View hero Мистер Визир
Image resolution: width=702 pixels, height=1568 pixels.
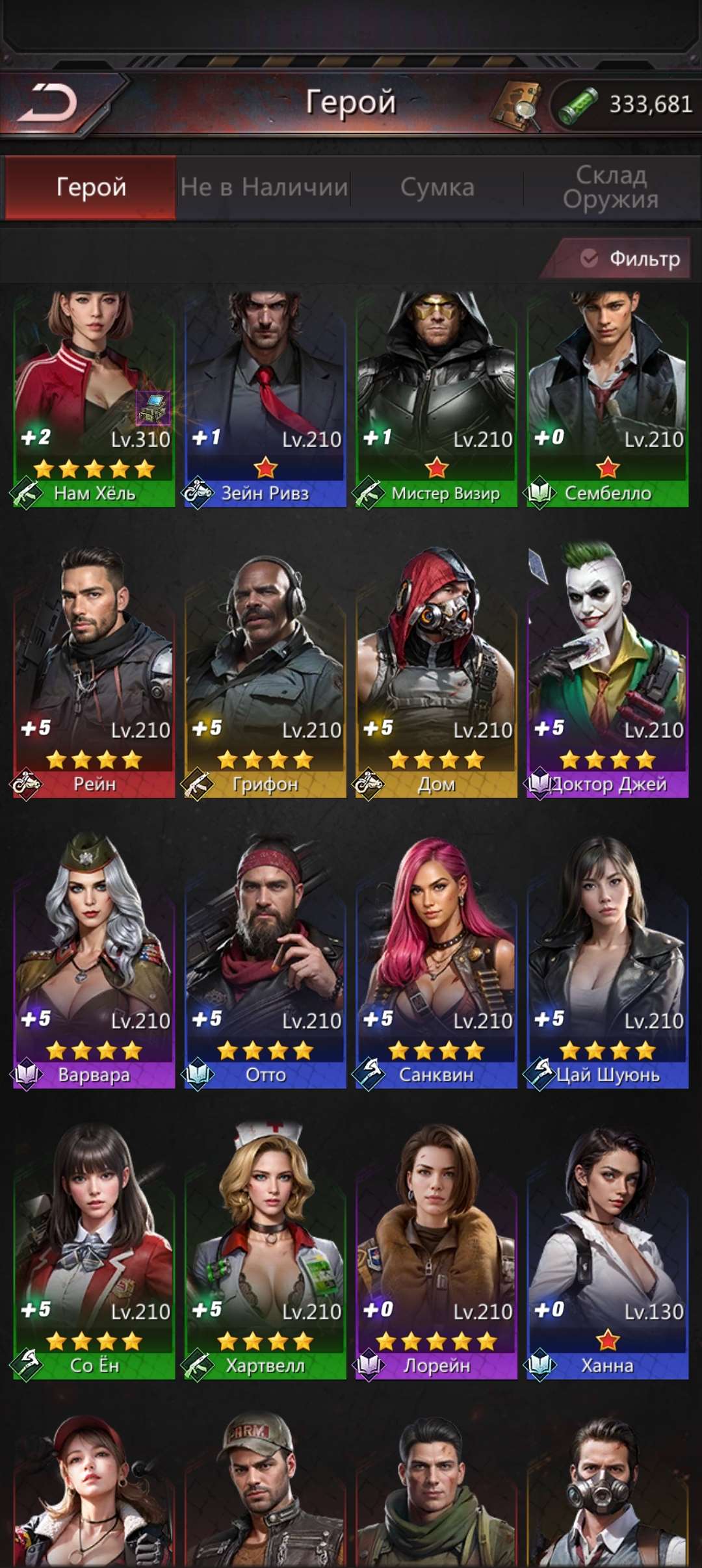(x=436, y=397)
